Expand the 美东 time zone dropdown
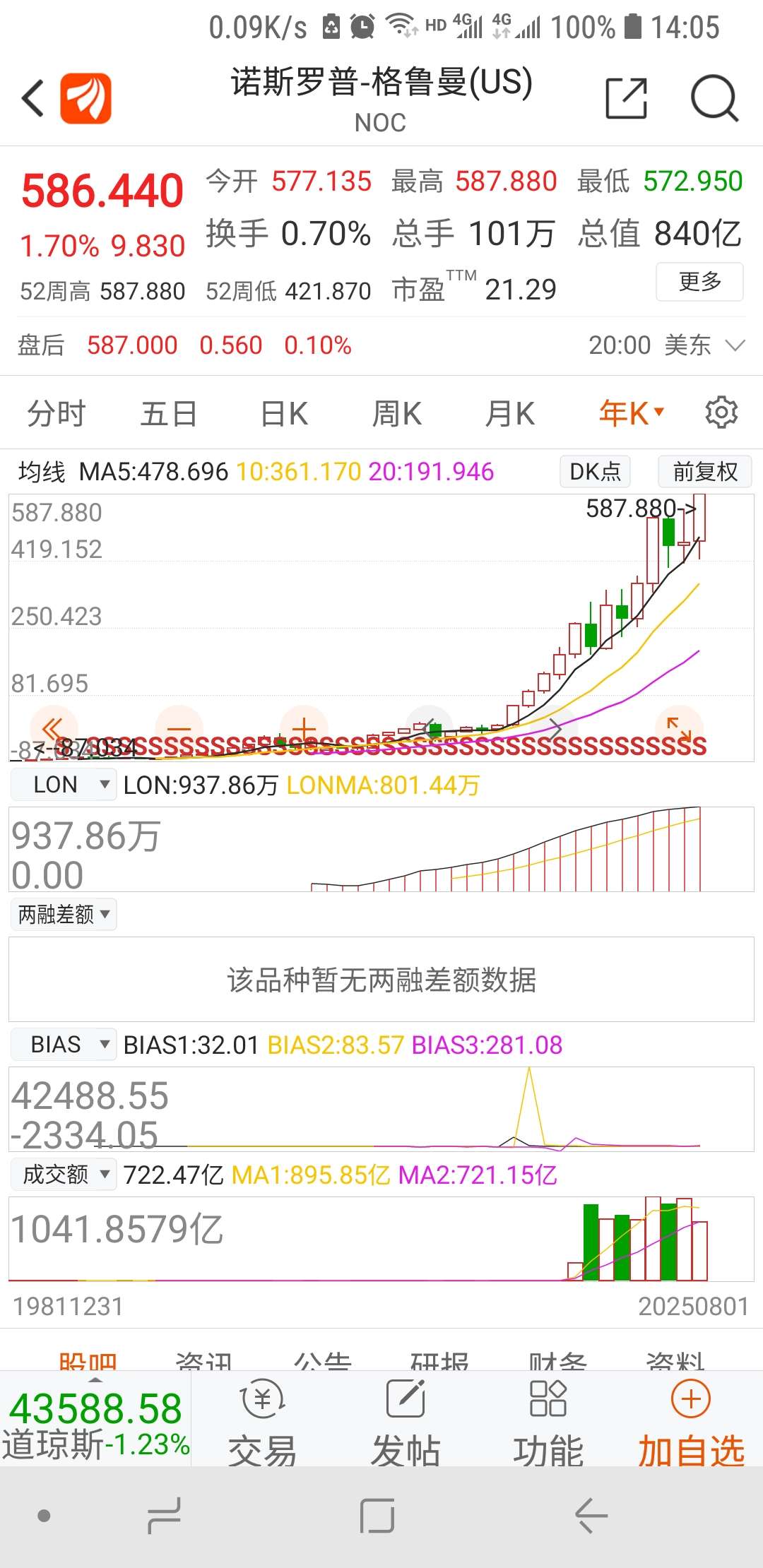Image resolution: width=763 pixels, height=1568 pixels. pos(667,345)
